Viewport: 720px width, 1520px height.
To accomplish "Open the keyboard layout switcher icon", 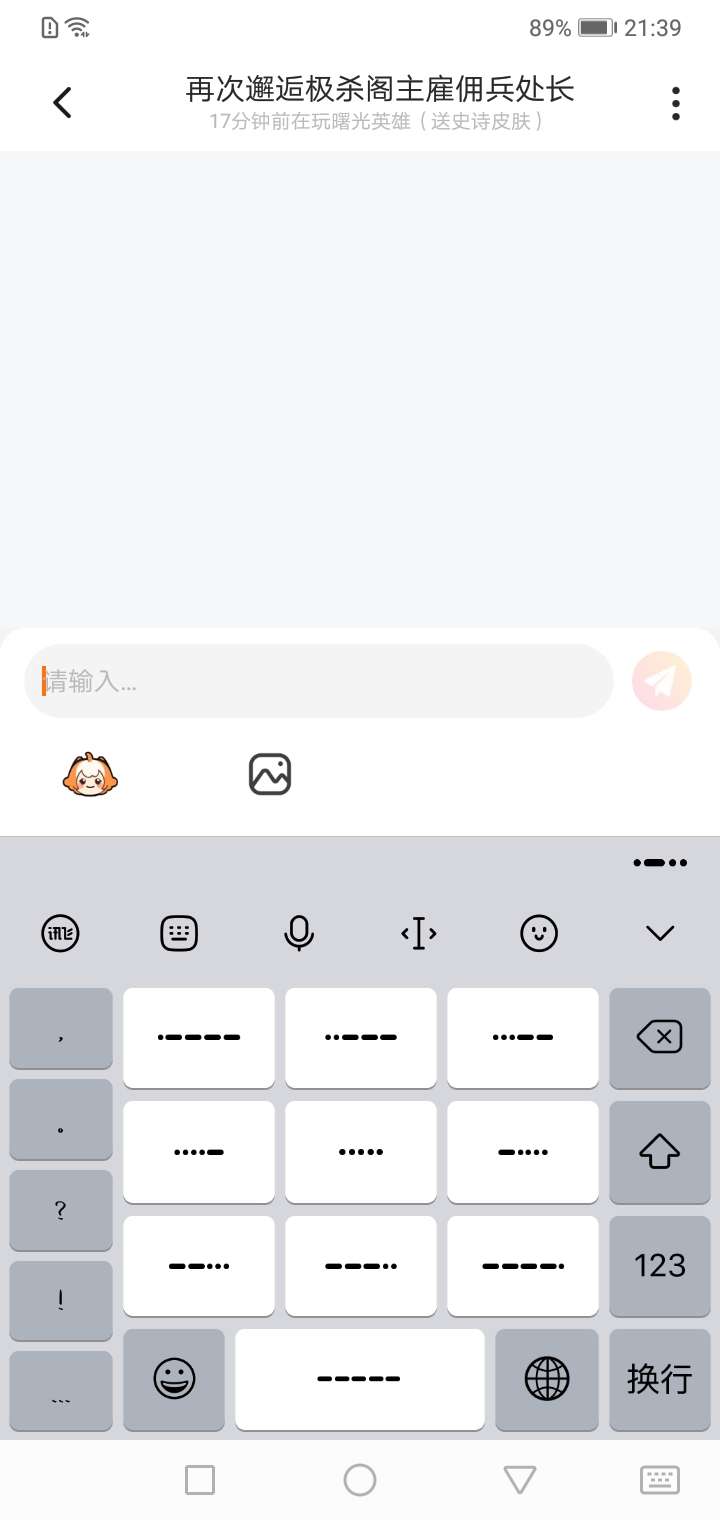I will [x=179, y=934].
